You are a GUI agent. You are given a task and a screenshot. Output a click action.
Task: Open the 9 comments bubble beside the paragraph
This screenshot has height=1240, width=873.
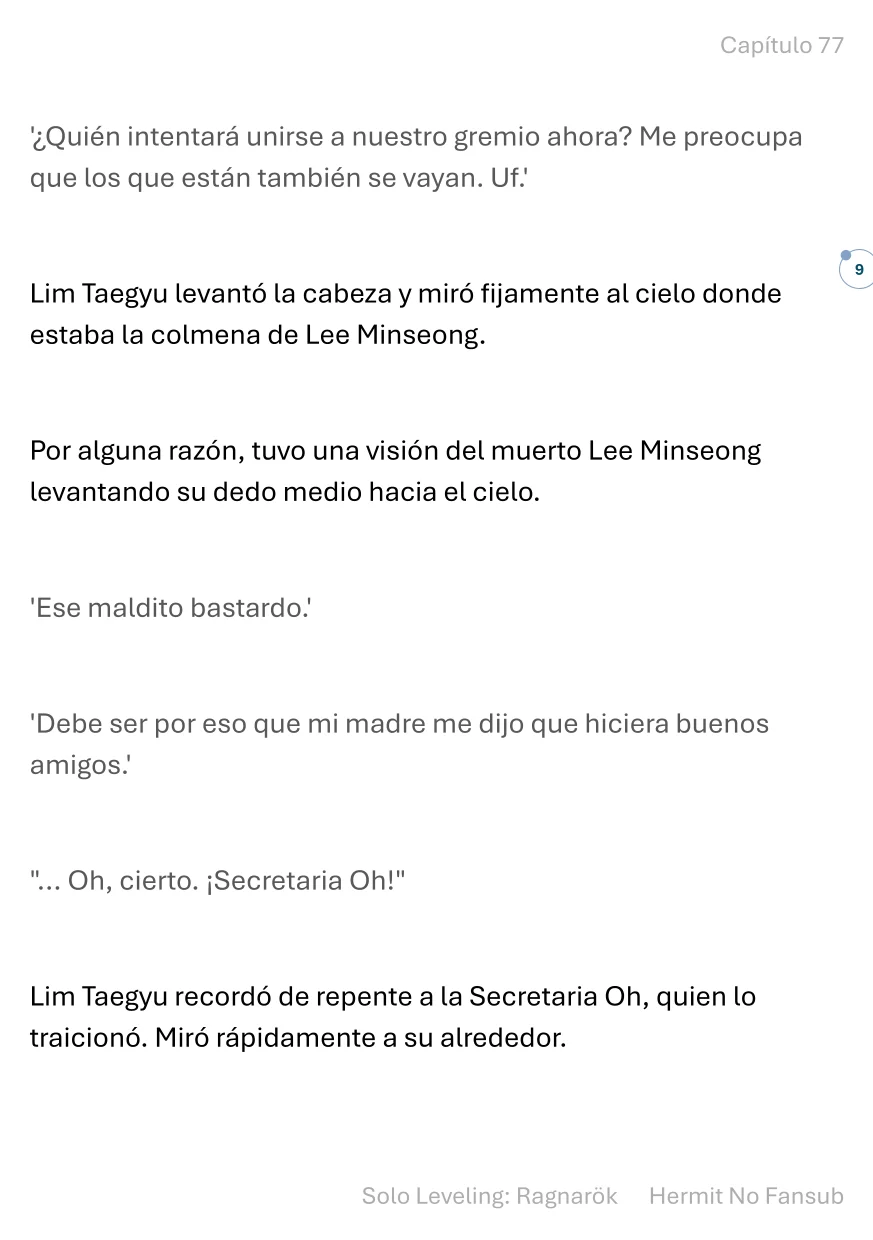[858, 270]
